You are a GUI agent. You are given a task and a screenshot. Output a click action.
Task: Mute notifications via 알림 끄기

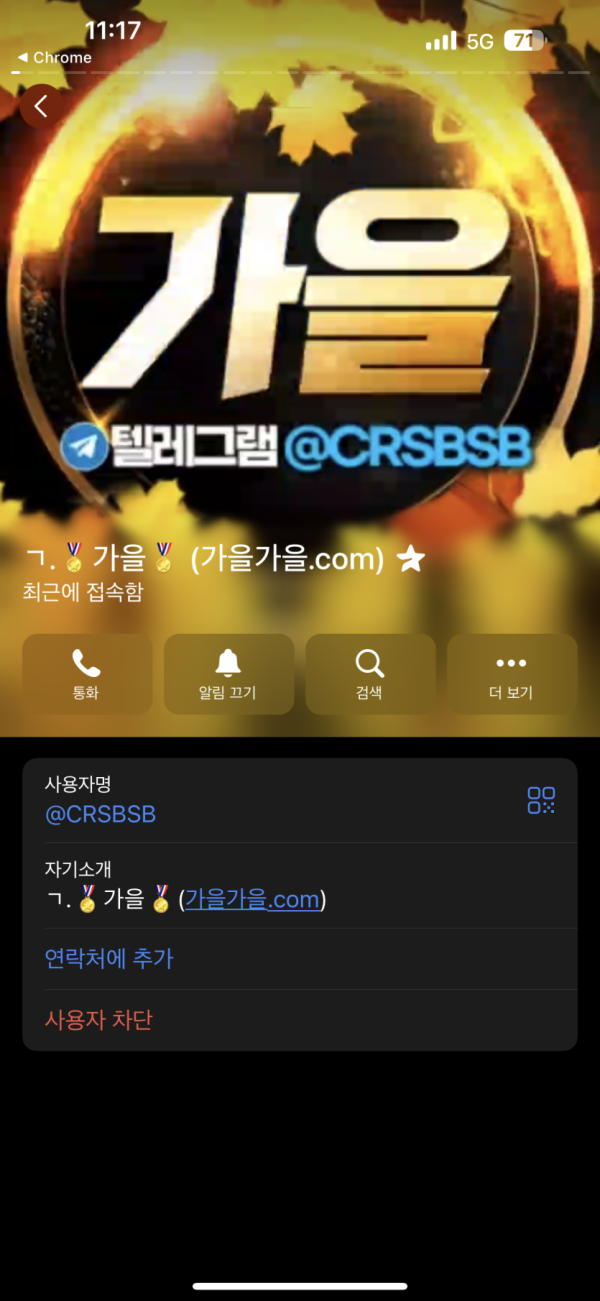pos(228,674)
